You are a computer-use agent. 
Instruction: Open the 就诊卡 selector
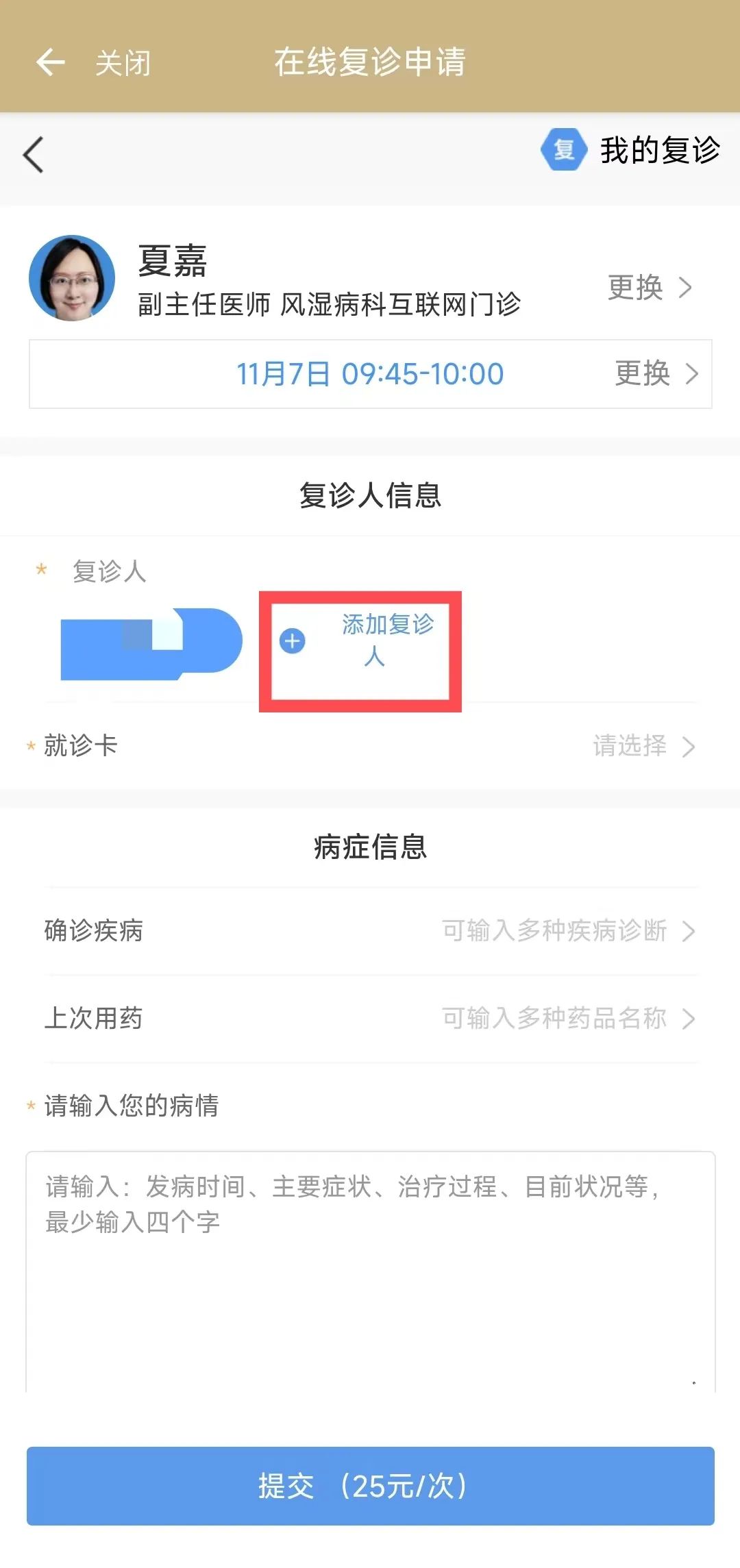click(x=643, y=746)
